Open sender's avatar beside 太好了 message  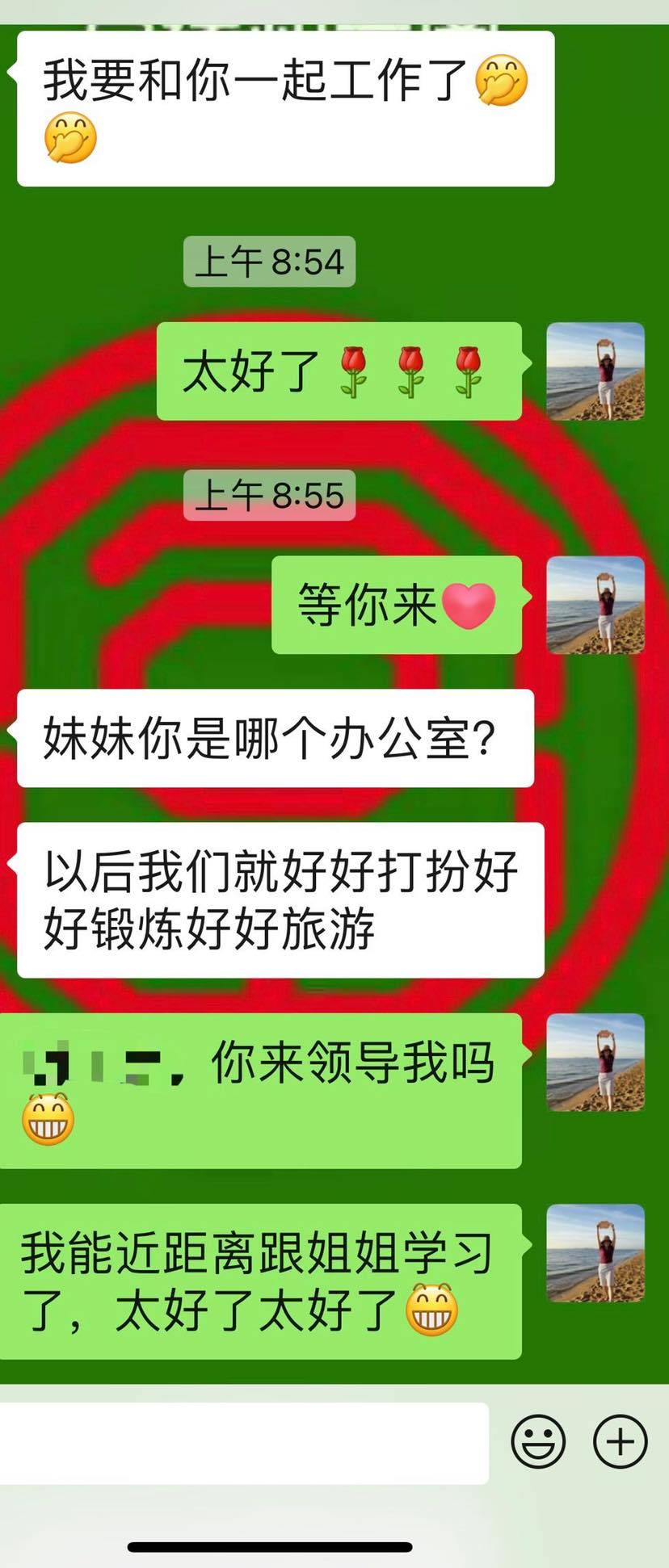tap(595, 371)
